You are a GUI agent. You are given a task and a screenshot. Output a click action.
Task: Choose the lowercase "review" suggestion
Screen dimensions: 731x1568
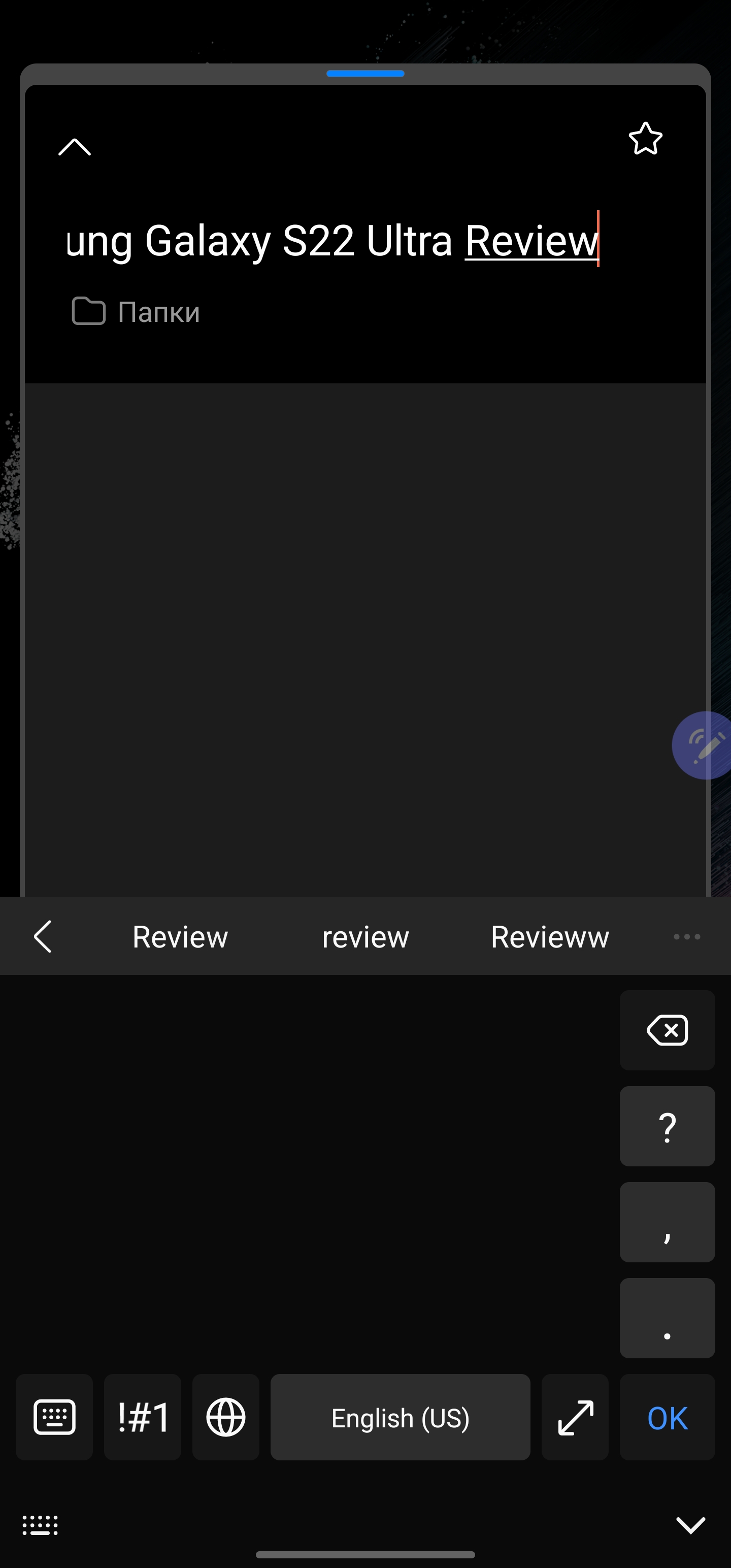coord(365,937)
